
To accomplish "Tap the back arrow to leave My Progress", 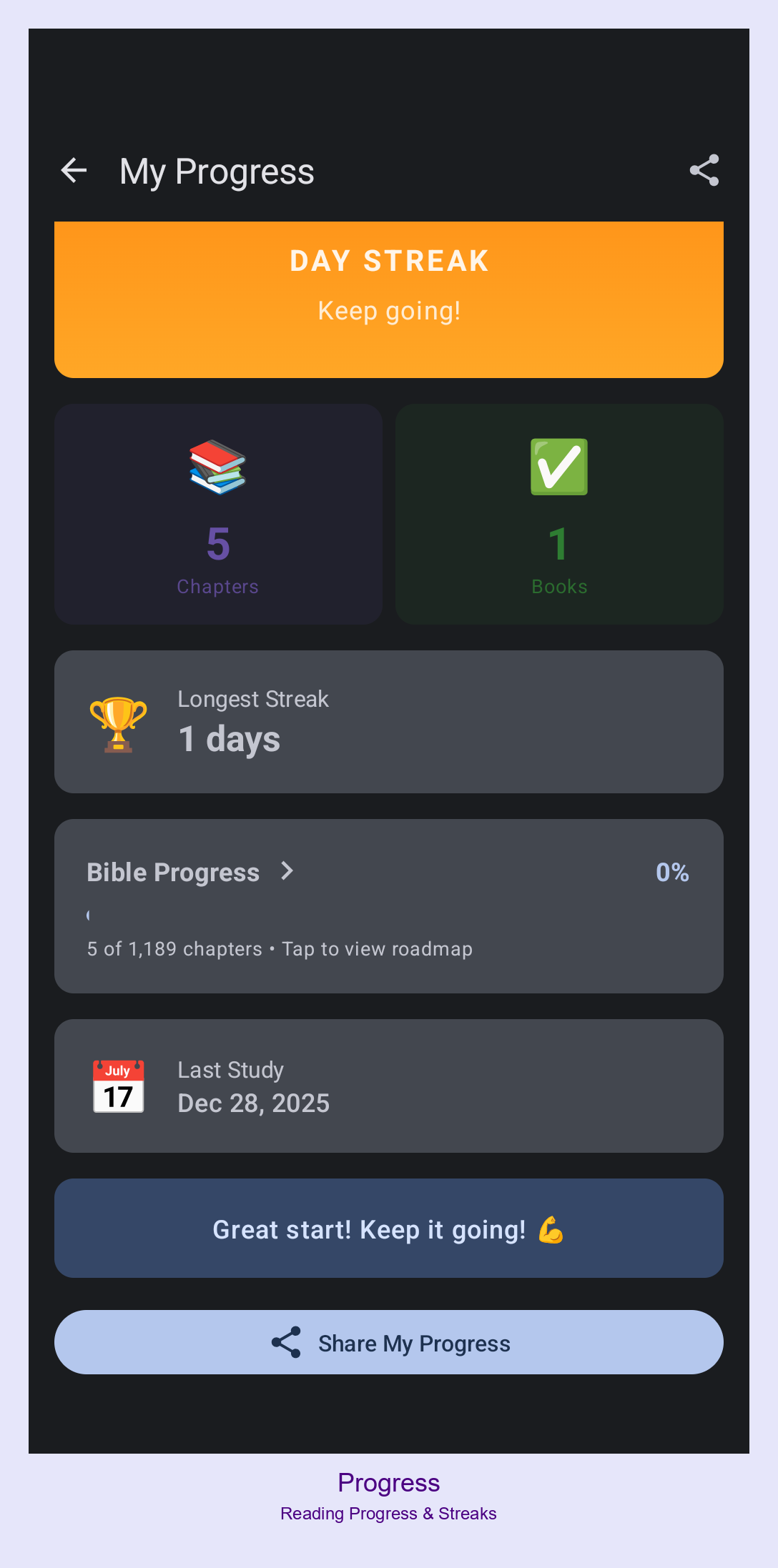I will 74,170.
